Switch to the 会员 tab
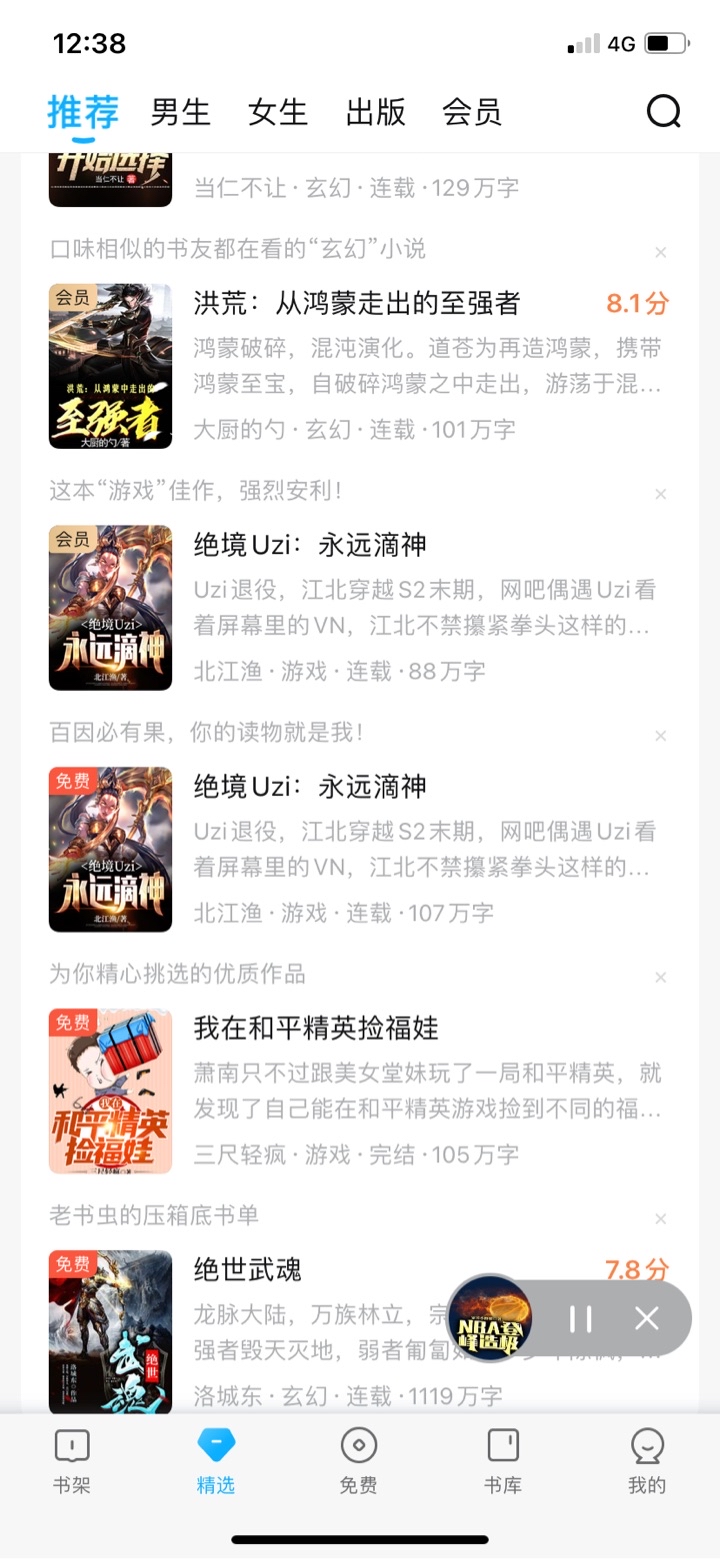This screenshot has height=1559, width=720. [471, 112]
